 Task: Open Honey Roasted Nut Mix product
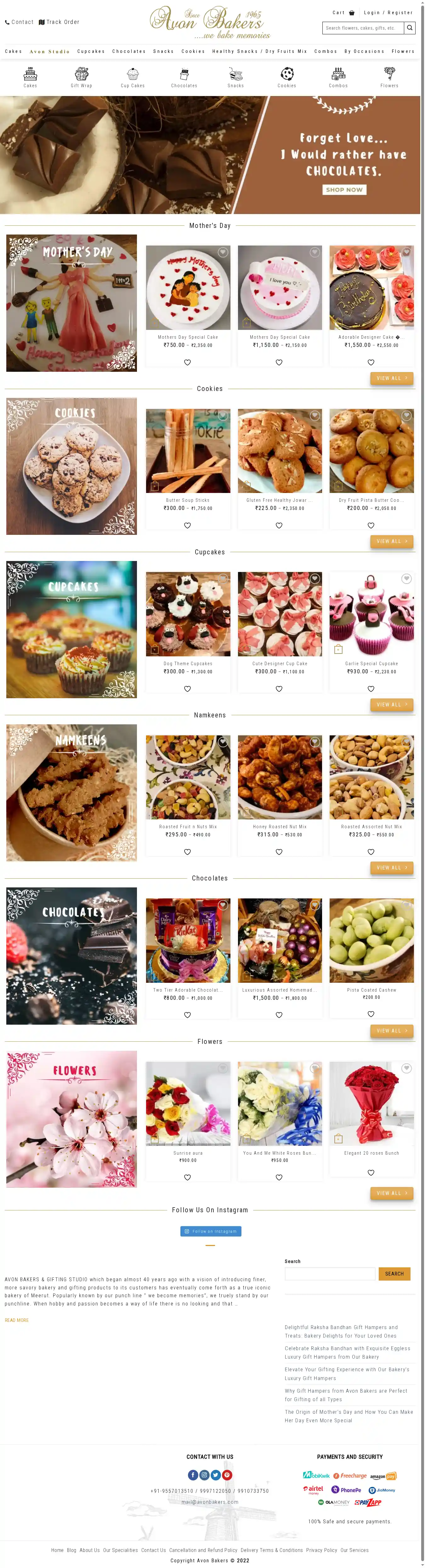click(280, 827)
